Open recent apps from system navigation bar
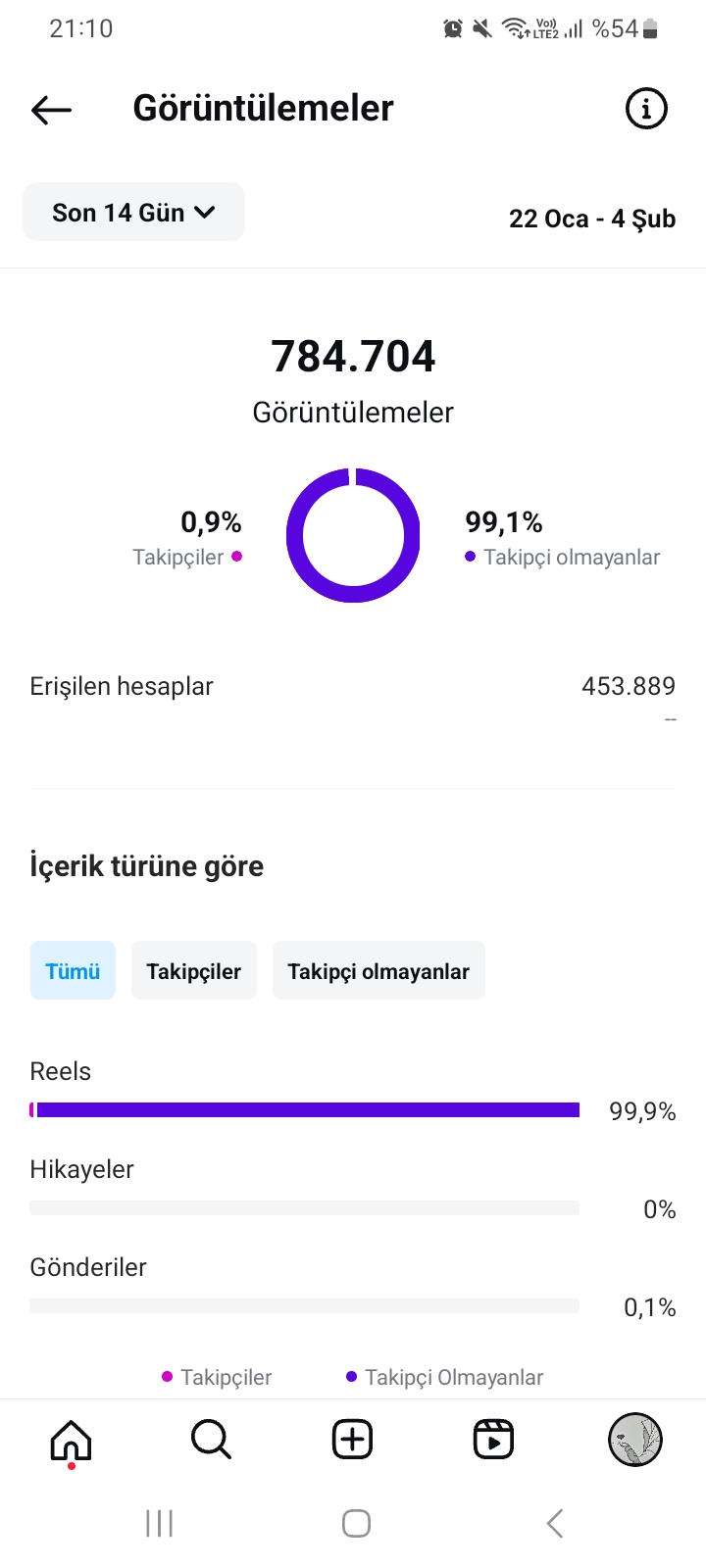The width and height of the screenshot is (706, 1568). [159, 1523]
